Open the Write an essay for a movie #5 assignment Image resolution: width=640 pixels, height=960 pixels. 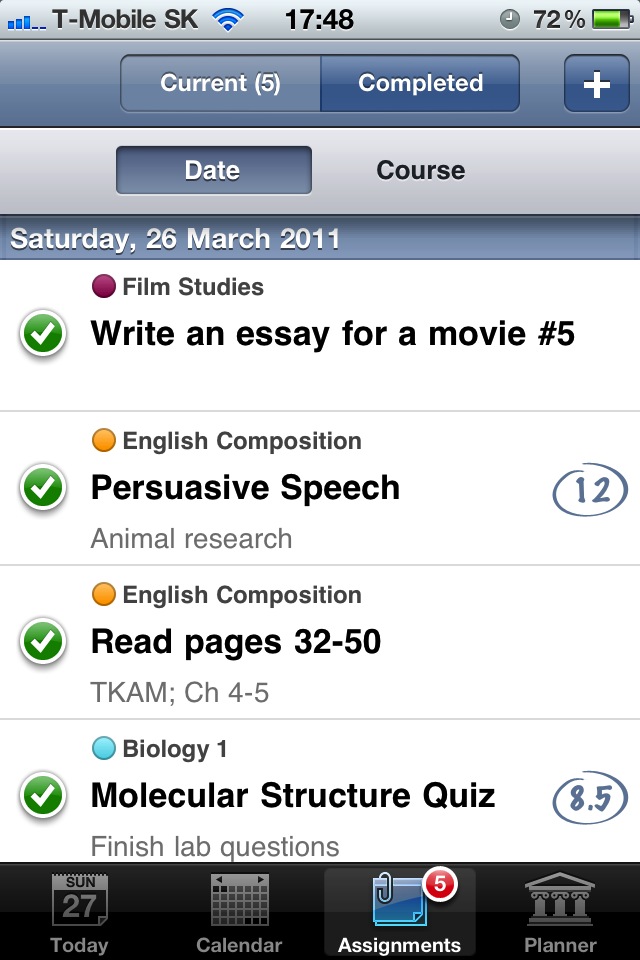point(333,334)
